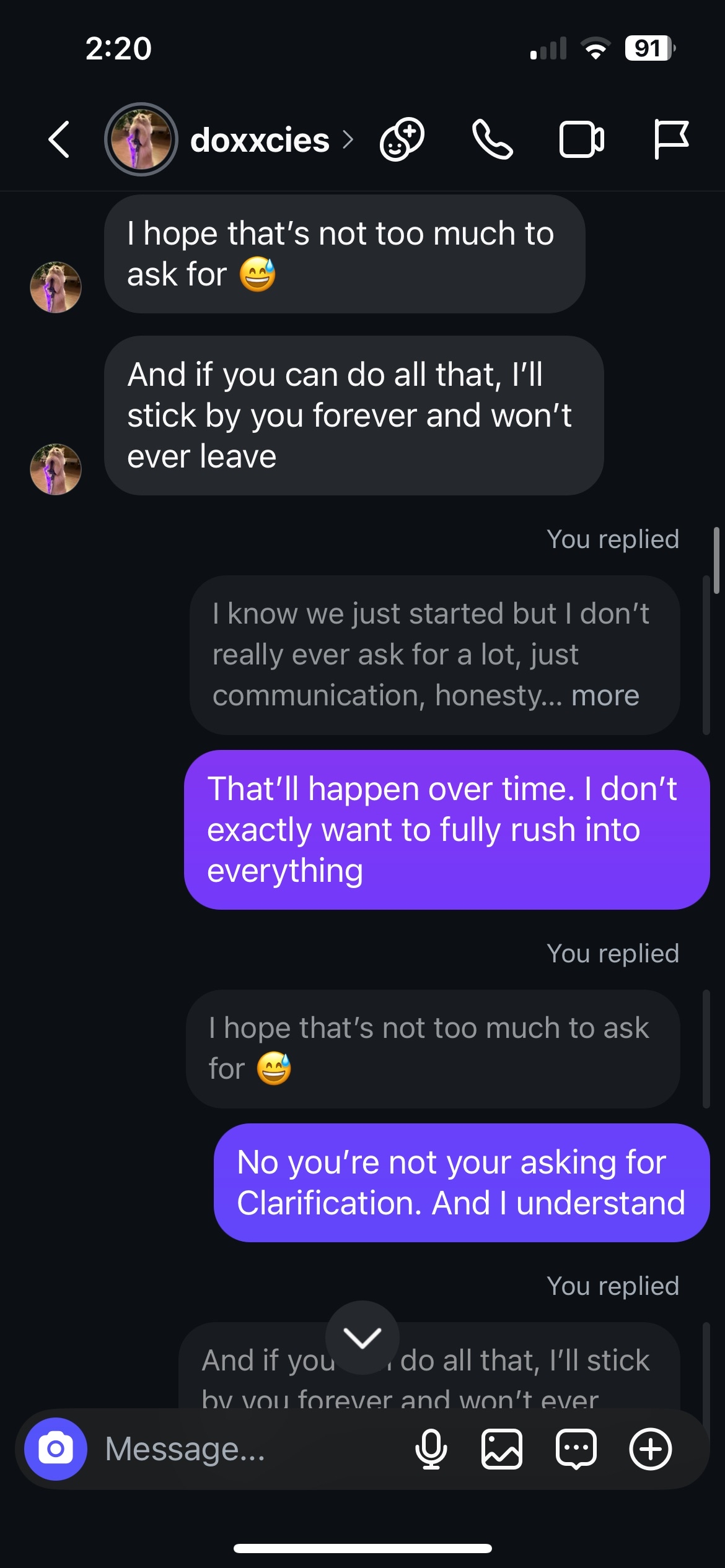Image resolution: width=725 pixels, height=1568 pixels.
Task: Jump to the latest messages
Action: (362, 1338)
